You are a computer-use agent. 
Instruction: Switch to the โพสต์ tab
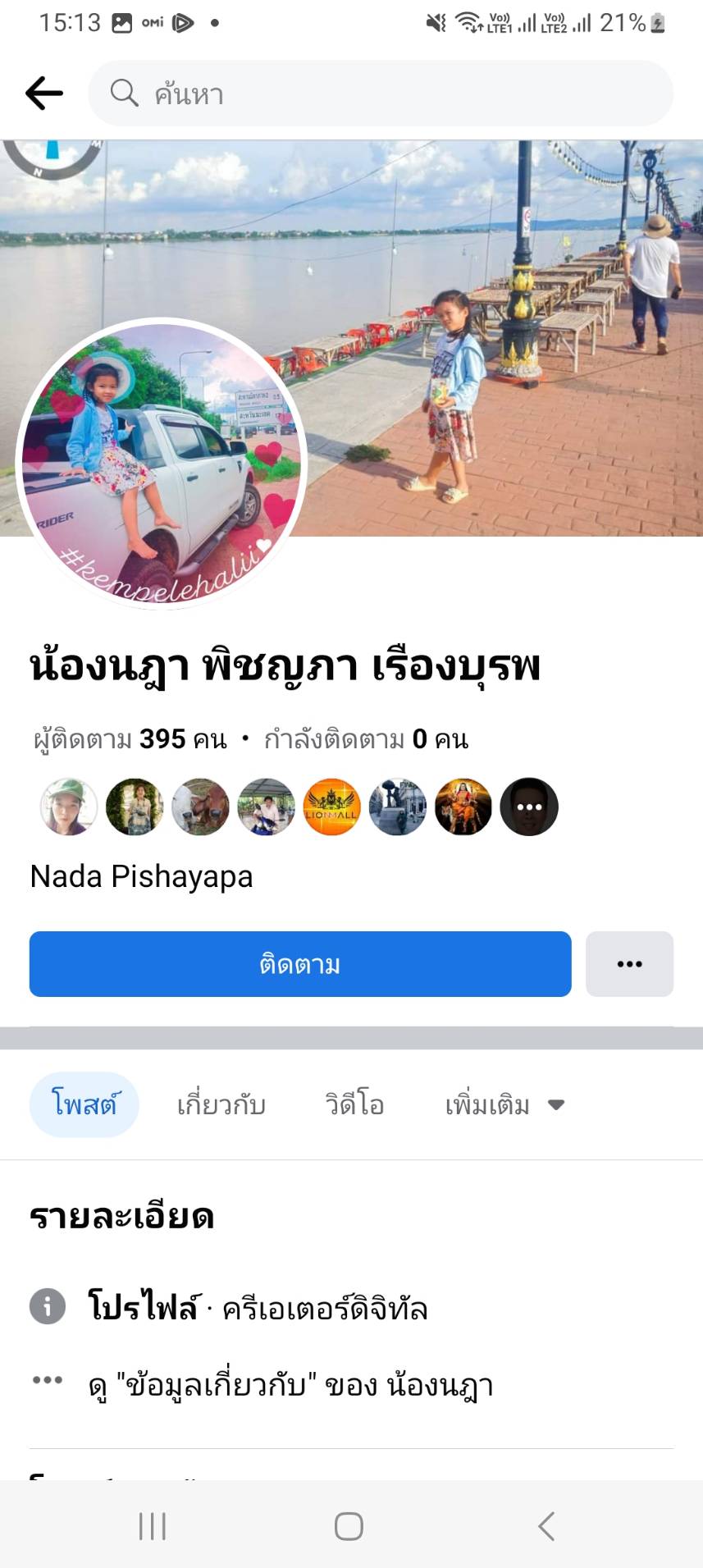[x=84, y=1105]
